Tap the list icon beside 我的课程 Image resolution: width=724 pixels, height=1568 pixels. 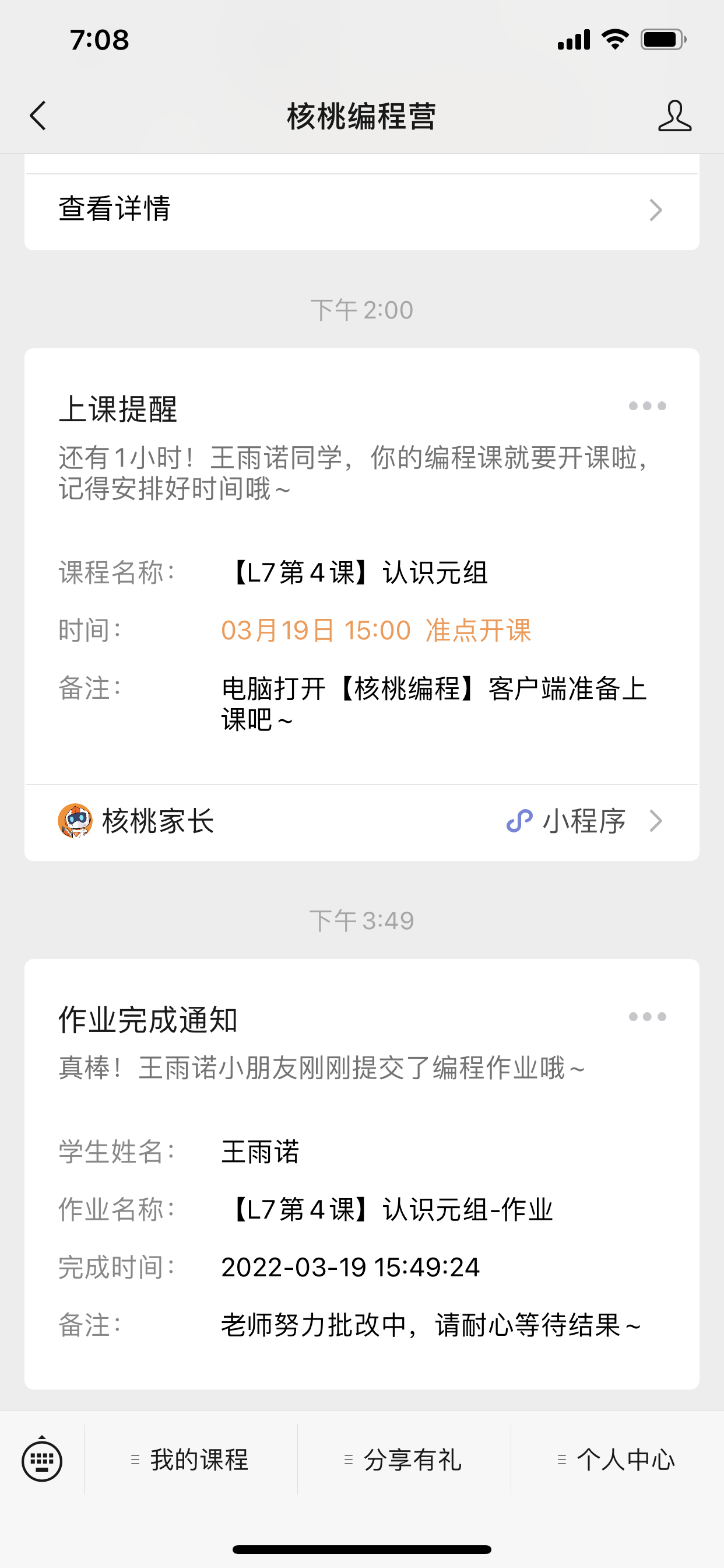coord(135,1460)
